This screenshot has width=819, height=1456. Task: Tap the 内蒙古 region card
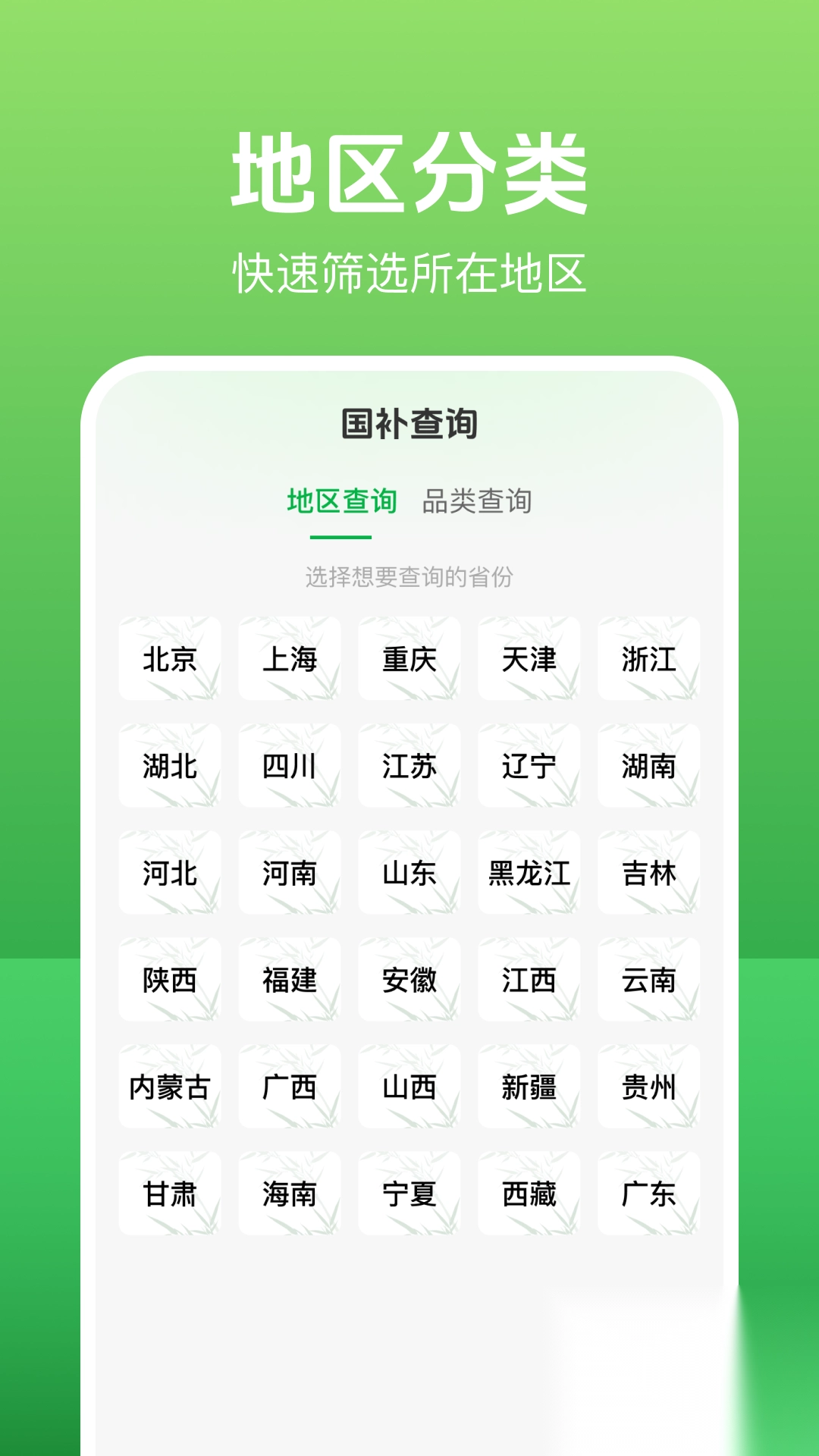[170, 1087]
